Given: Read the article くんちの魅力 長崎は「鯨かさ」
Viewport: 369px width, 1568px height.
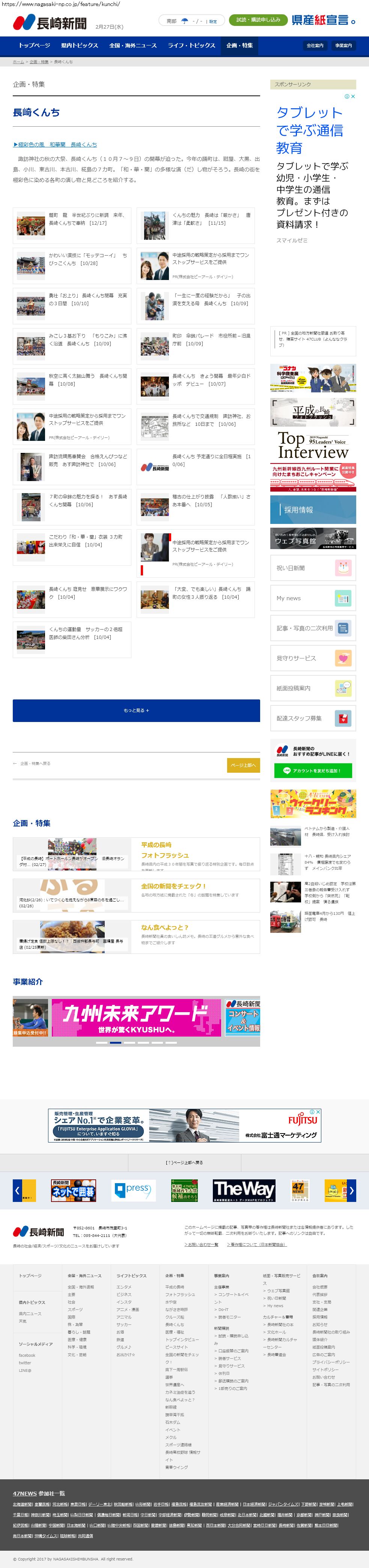Looking at the screenshot, I should click(x=210, y=219).
